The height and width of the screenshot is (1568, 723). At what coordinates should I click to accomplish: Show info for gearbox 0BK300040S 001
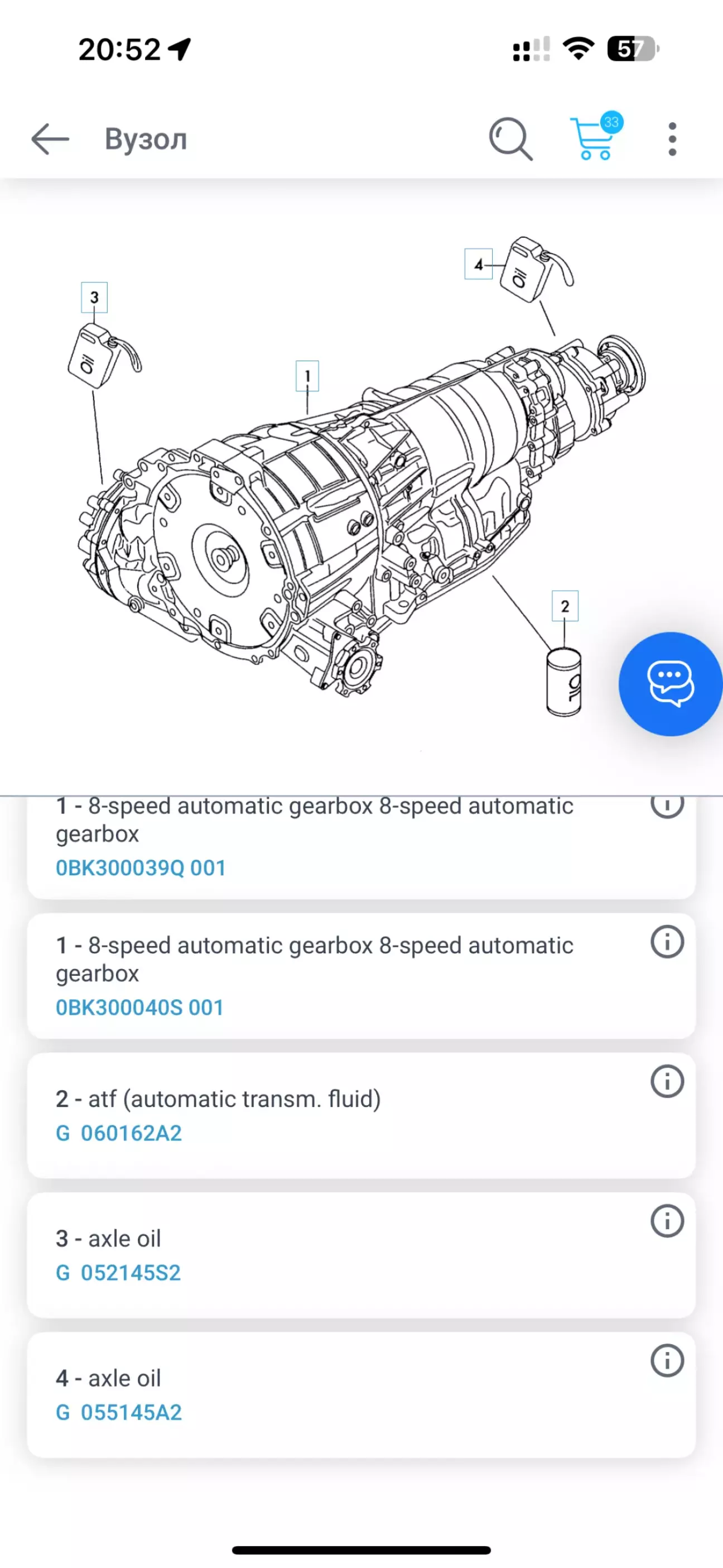point(667,942)
